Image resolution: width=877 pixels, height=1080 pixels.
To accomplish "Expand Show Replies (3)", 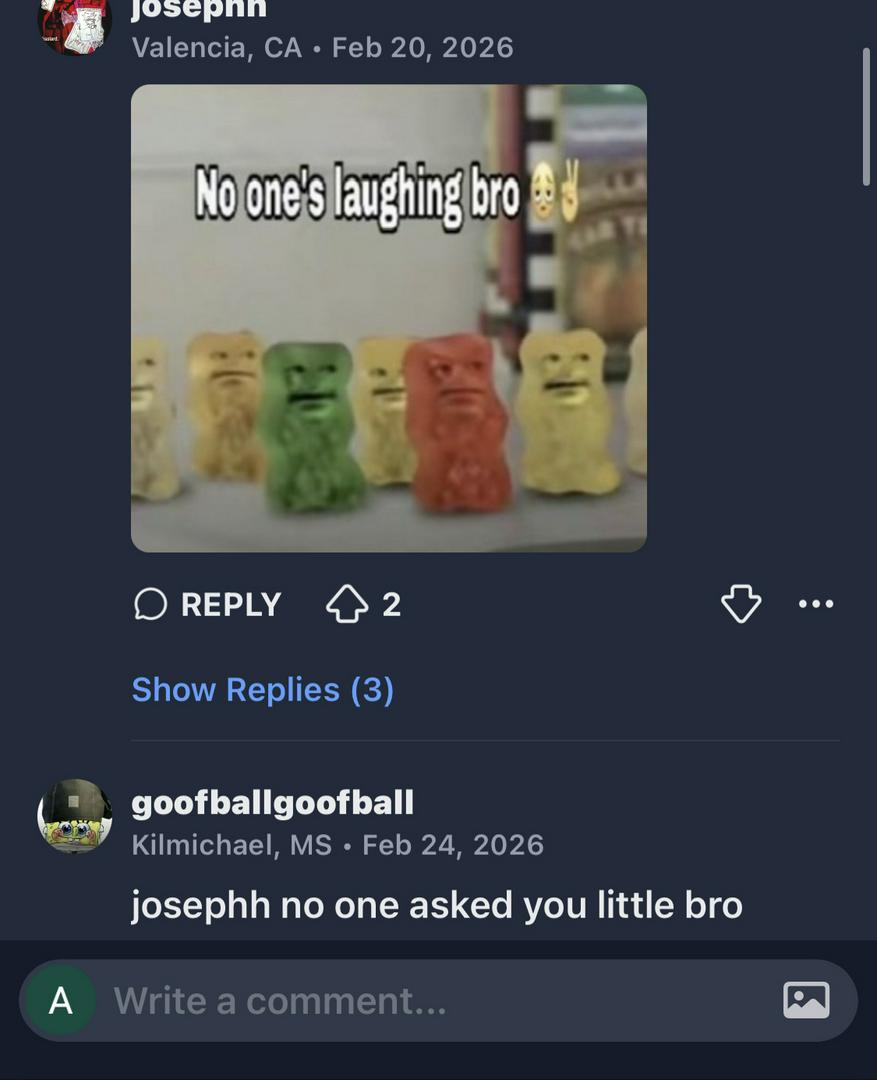I will click(x=263, y=690).
